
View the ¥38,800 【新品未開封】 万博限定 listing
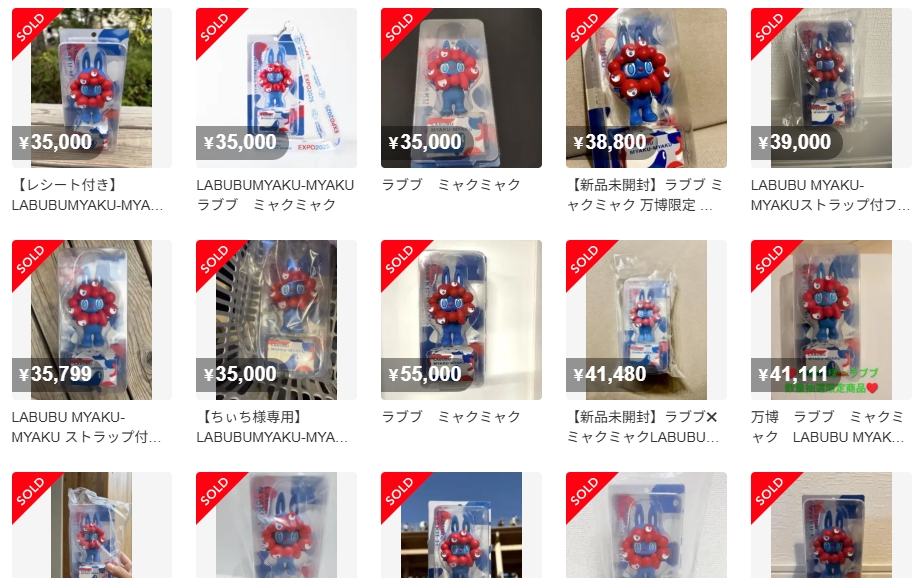(646, 88)
